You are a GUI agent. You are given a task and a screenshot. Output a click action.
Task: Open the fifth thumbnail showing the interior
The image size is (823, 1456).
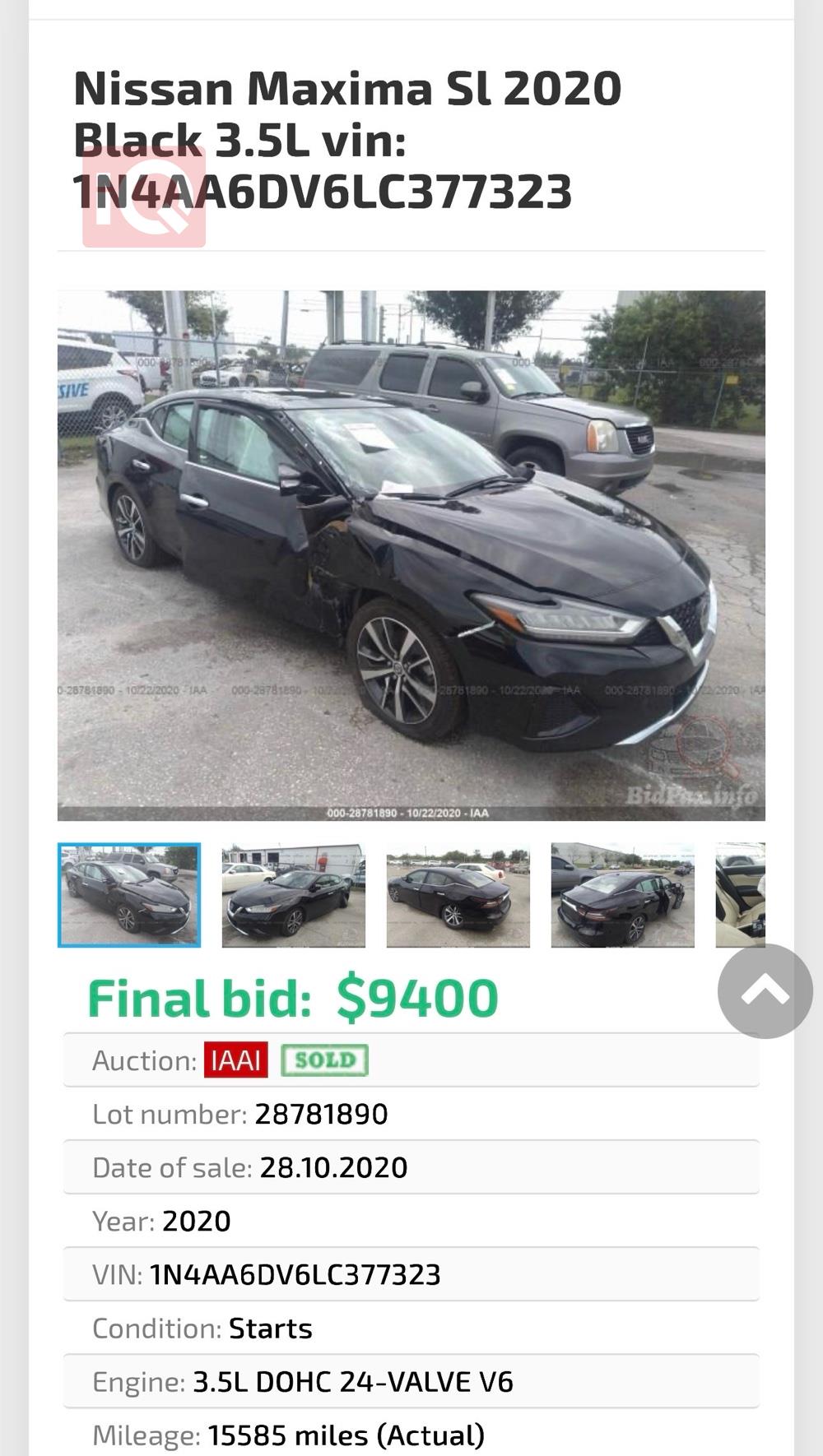click(x=740, y=893)
